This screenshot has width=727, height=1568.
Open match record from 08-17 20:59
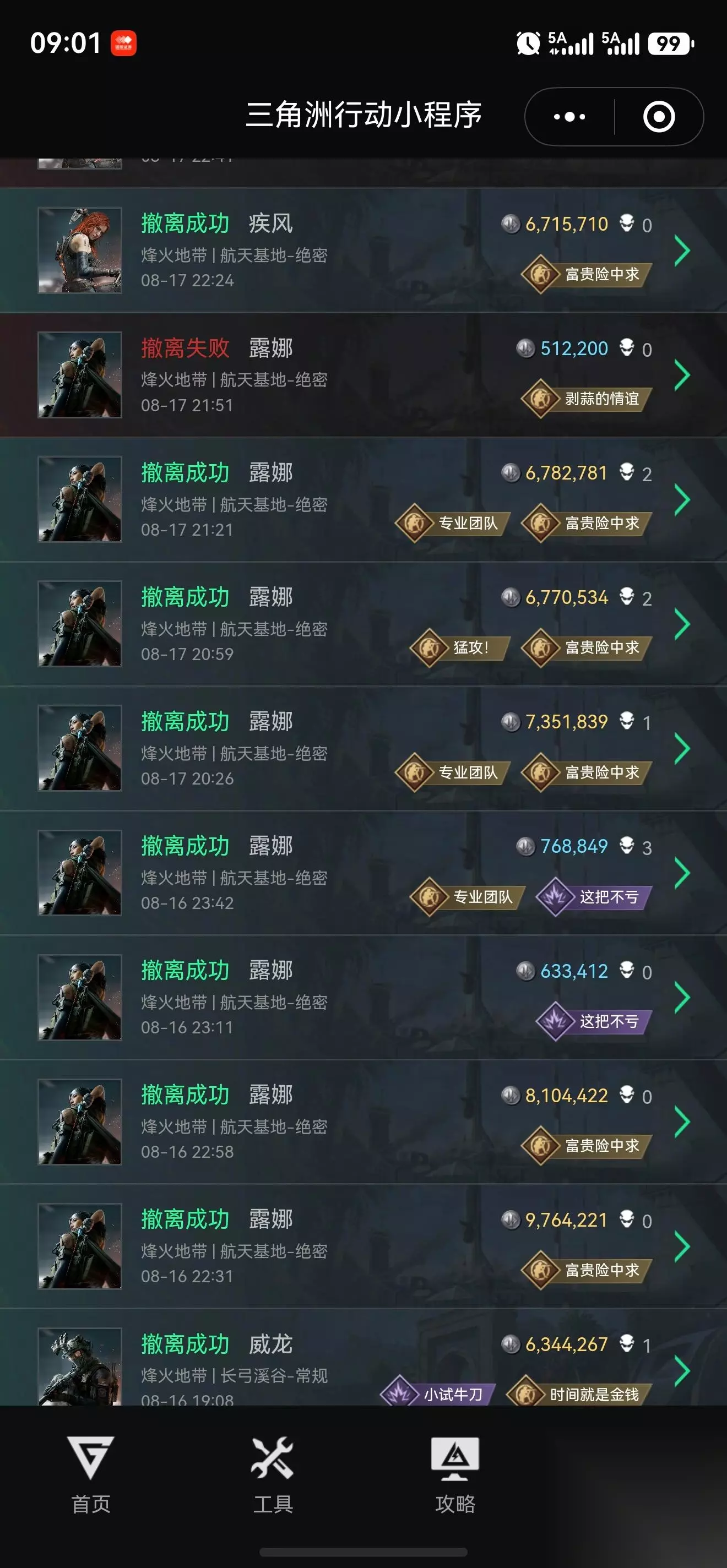click(363, 624)
